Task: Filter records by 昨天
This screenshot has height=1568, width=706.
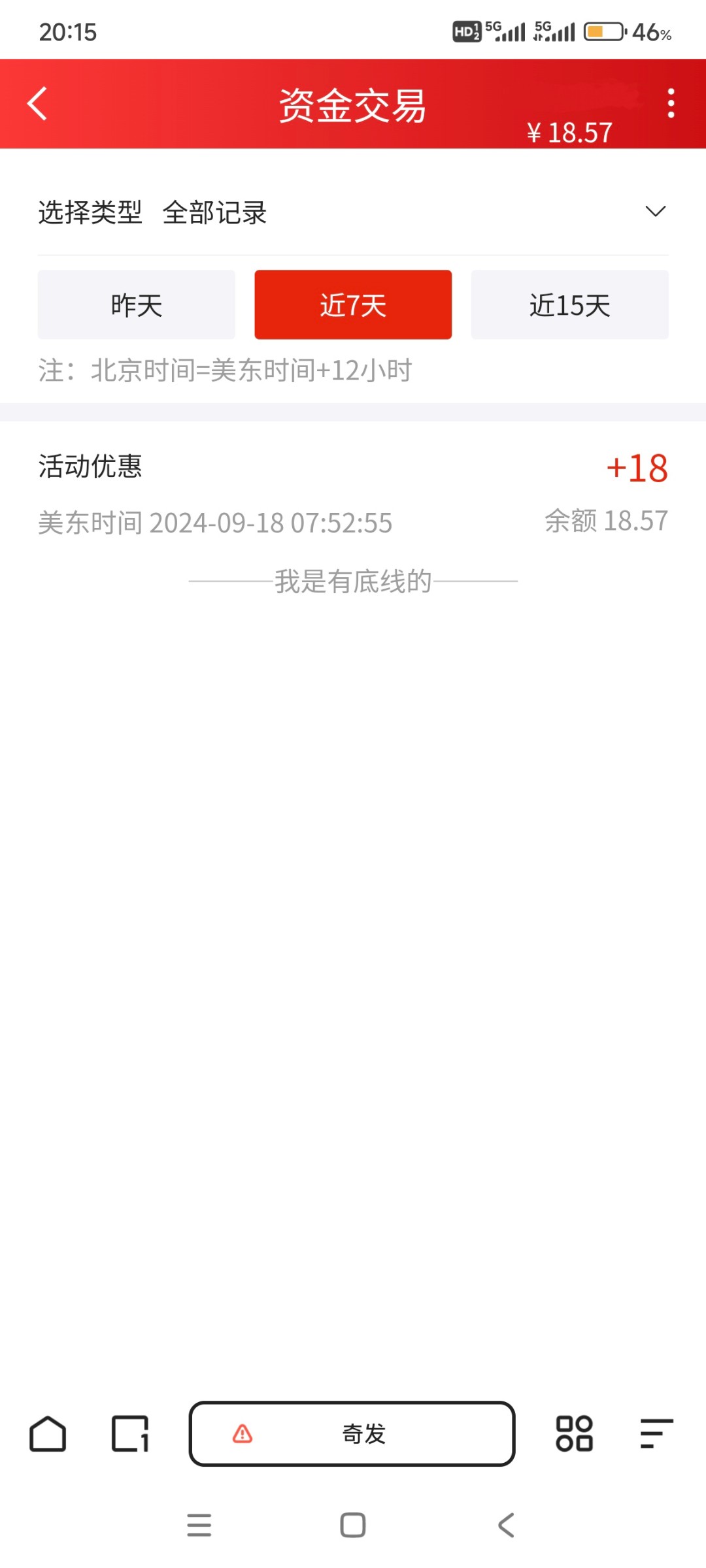Action: tap(136, 304)
